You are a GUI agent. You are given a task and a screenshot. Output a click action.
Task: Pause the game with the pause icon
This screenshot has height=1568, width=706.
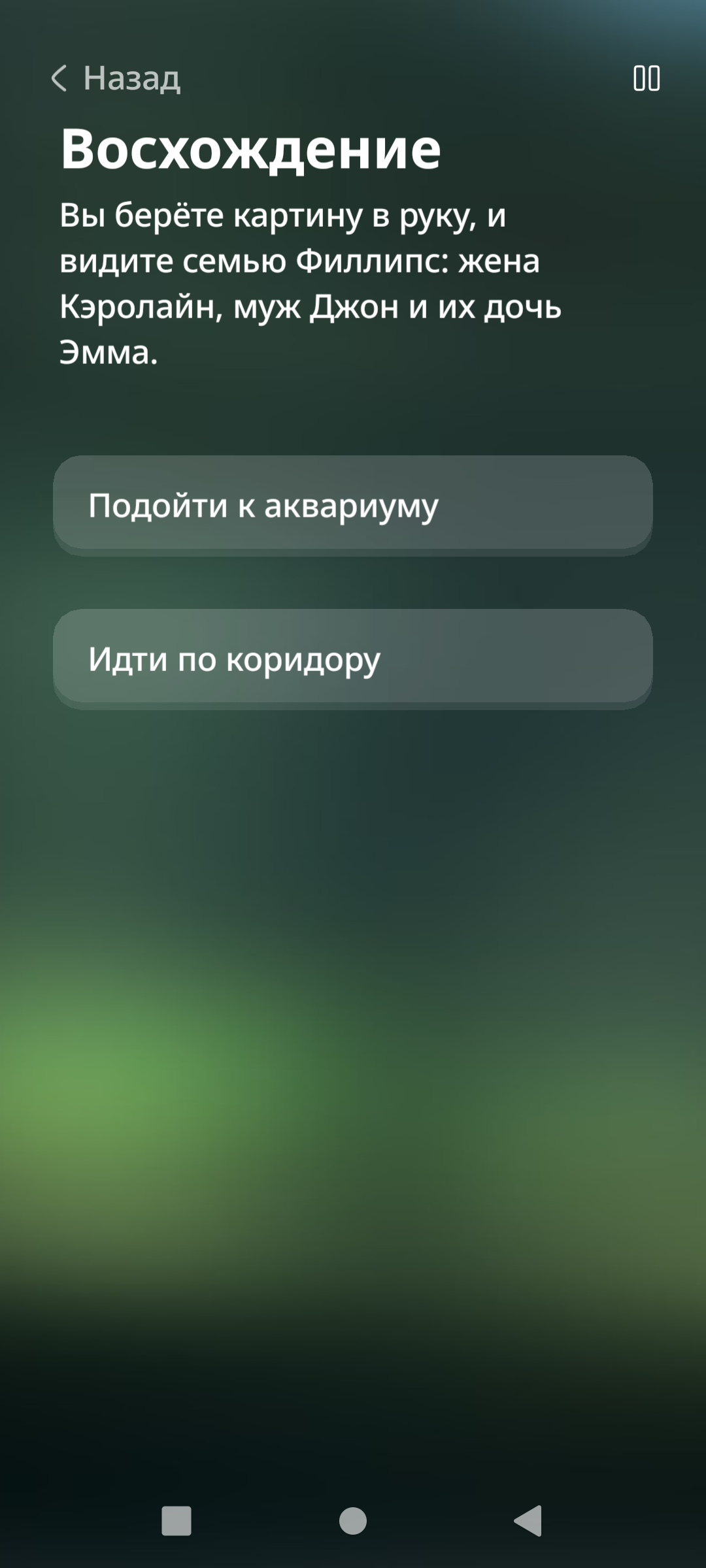(646, 78)
